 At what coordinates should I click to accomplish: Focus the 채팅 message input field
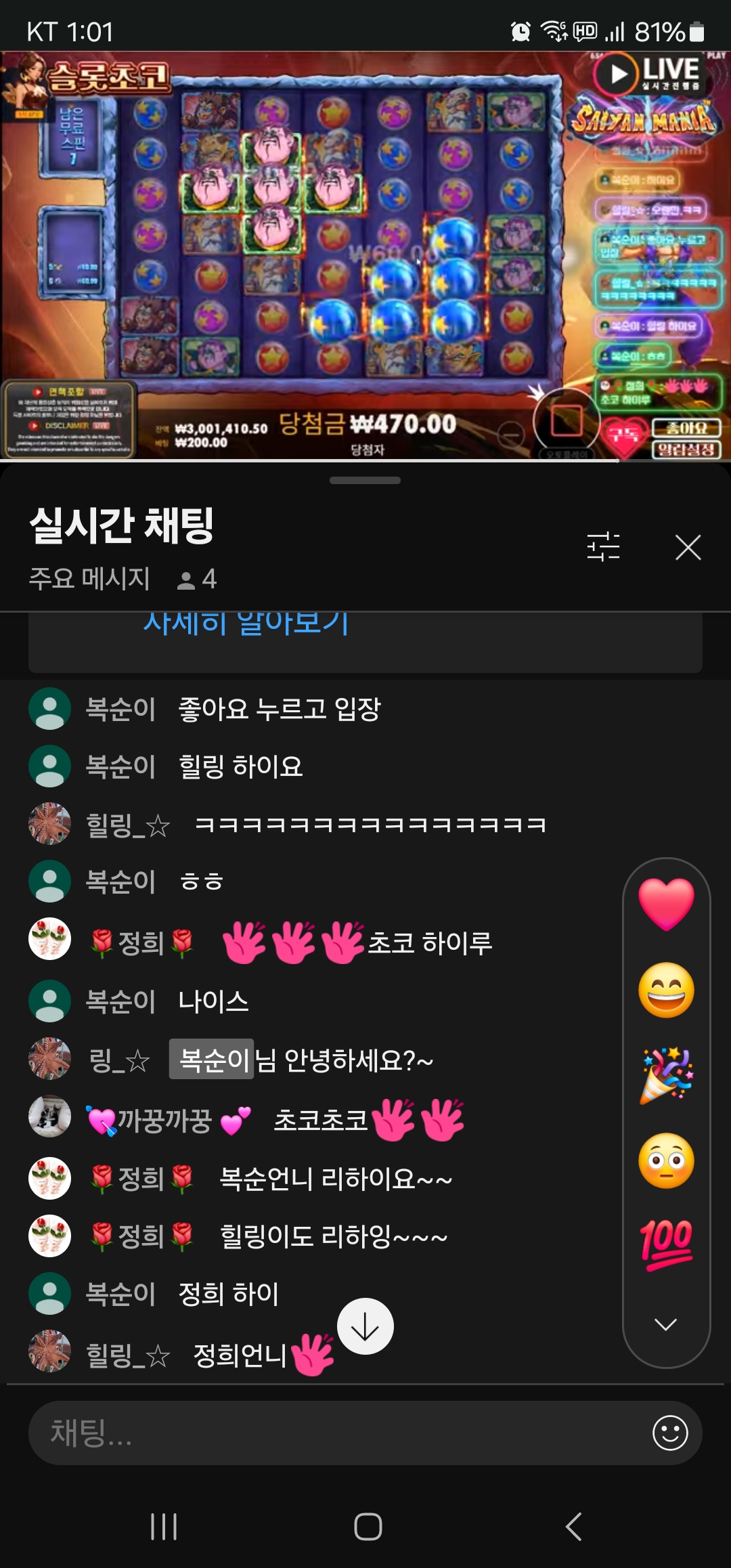(x=338, y=1433)
